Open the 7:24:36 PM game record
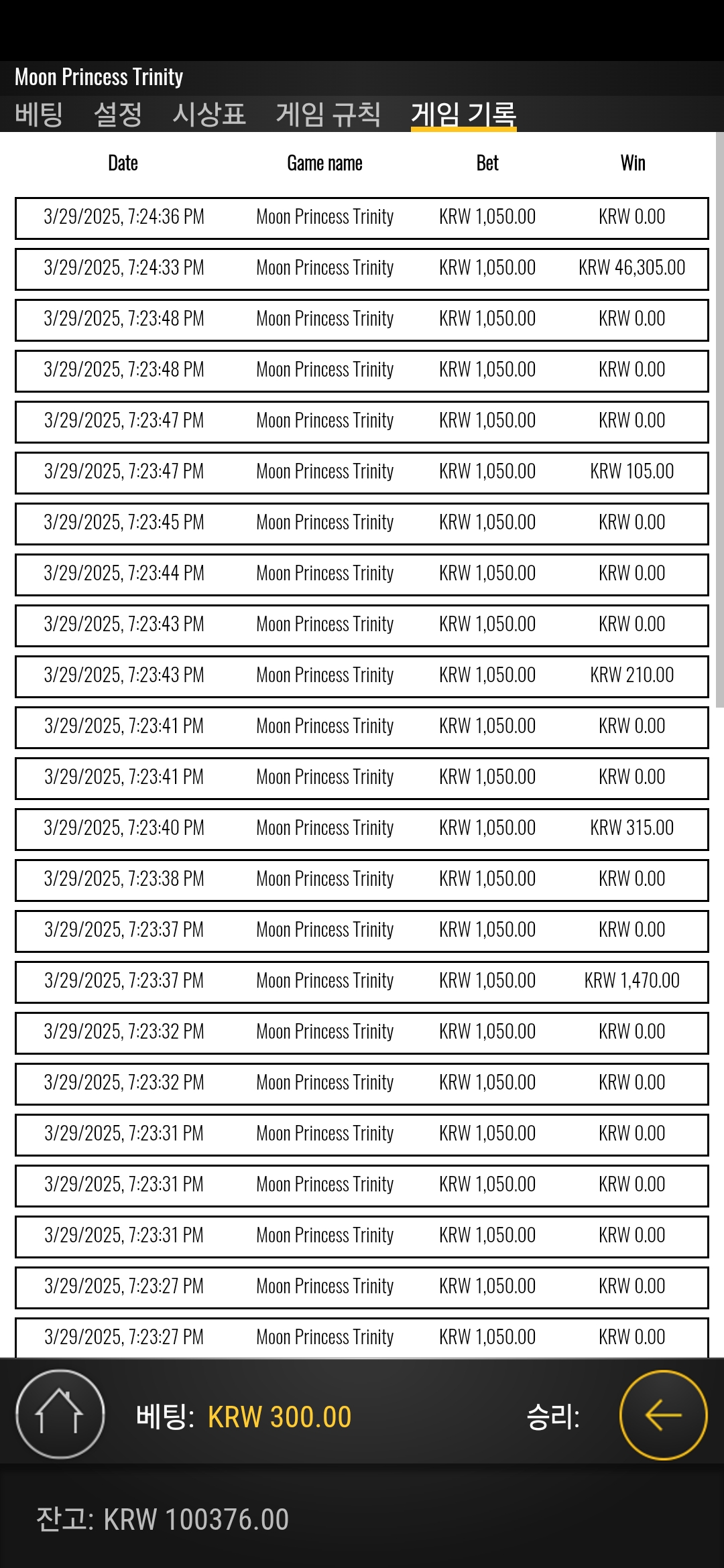 [x=362, y=218]
